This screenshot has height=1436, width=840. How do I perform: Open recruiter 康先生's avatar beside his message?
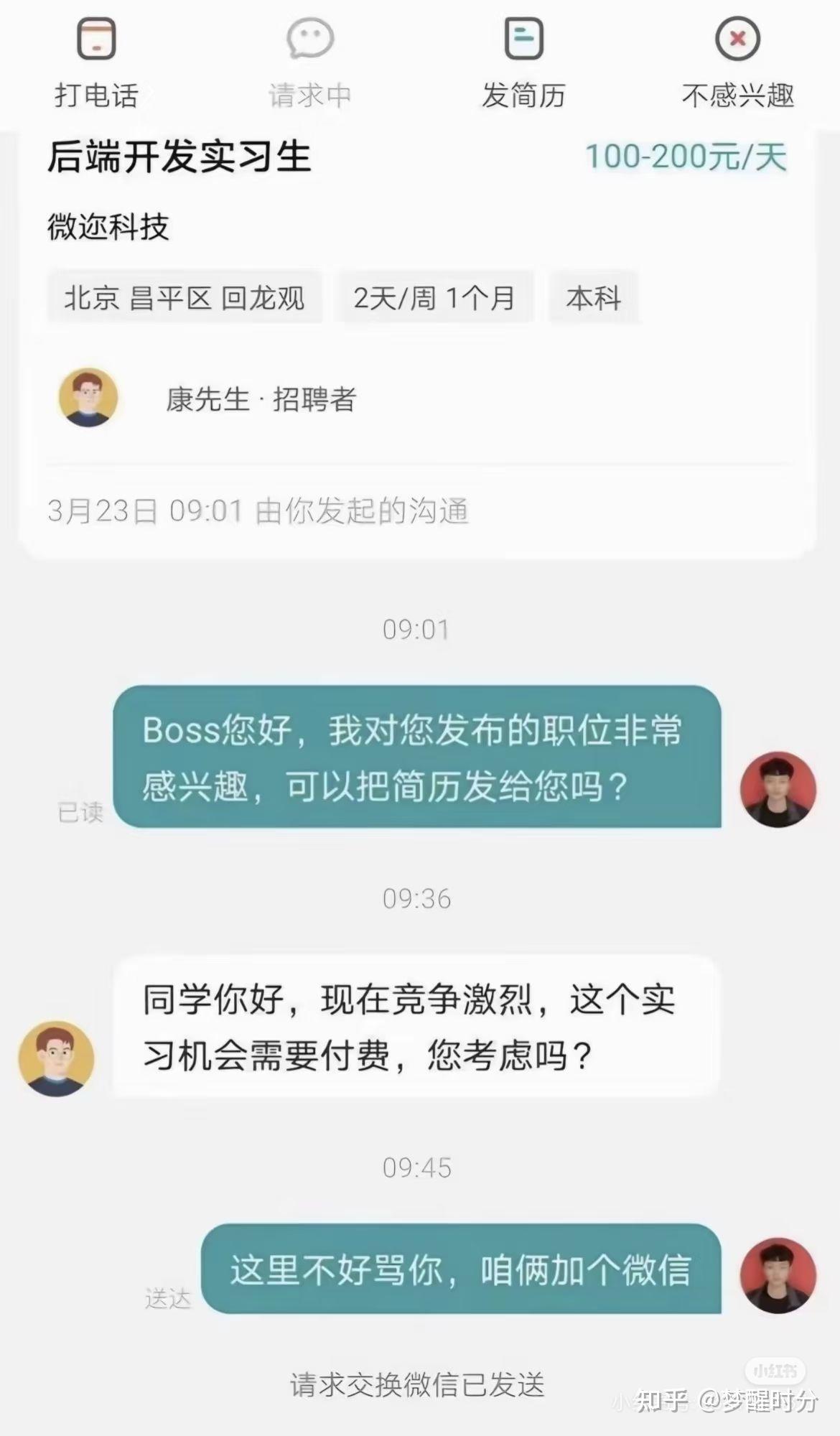click(x=56, y=1058)
